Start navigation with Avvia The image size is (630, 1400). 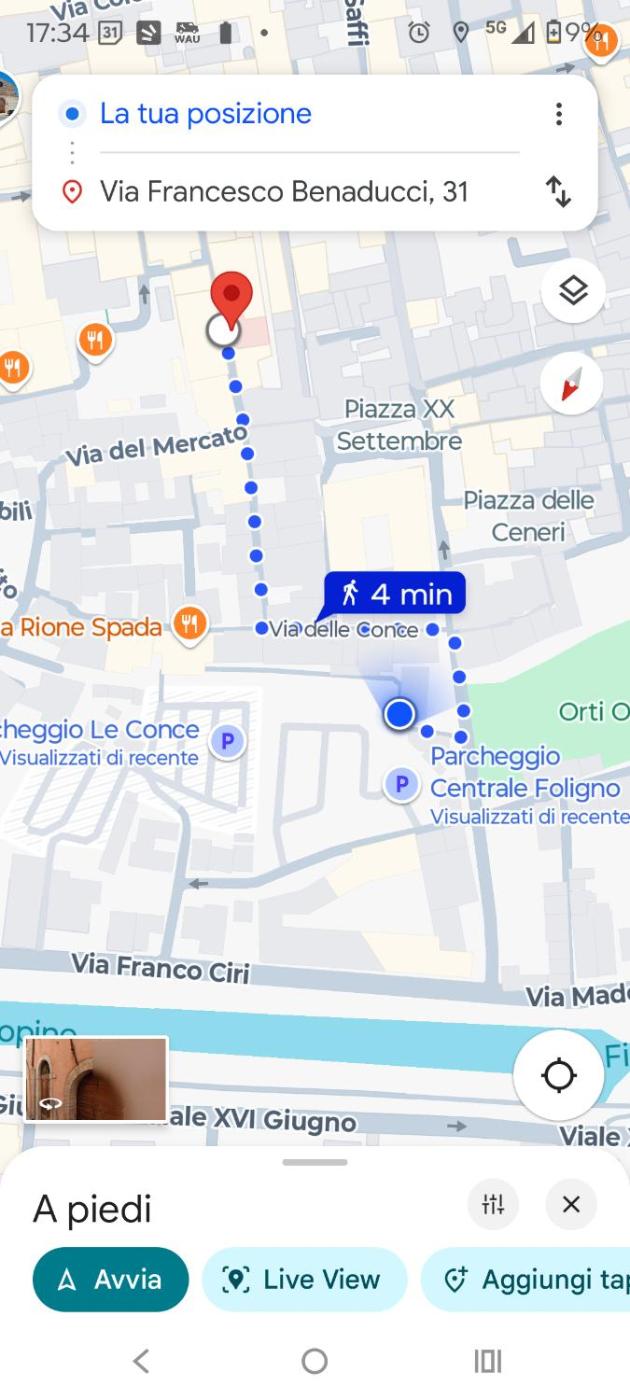(110, 1279)
